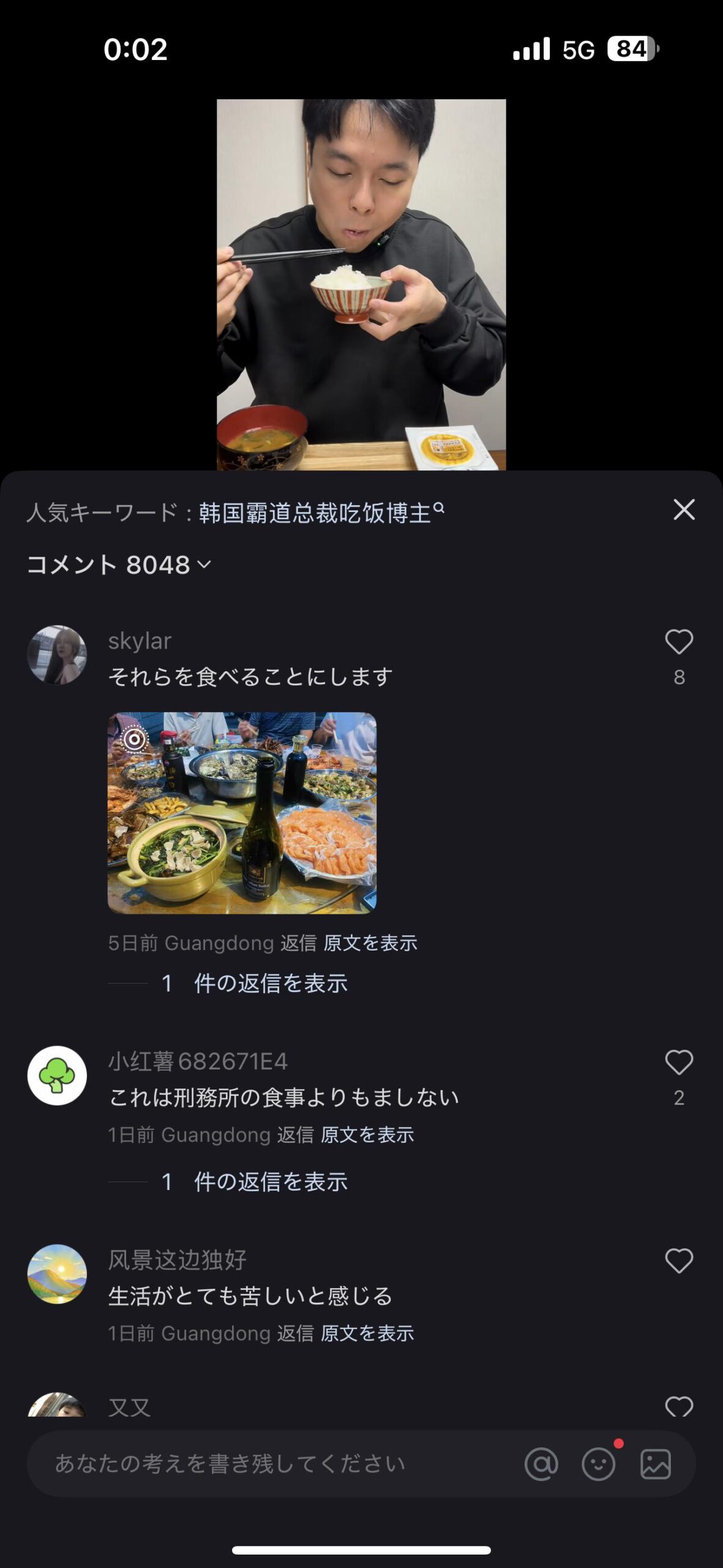Reply to 风景这边独好's comment
The width and height of the screenshot is (723, 1568).
(295, 1333)
